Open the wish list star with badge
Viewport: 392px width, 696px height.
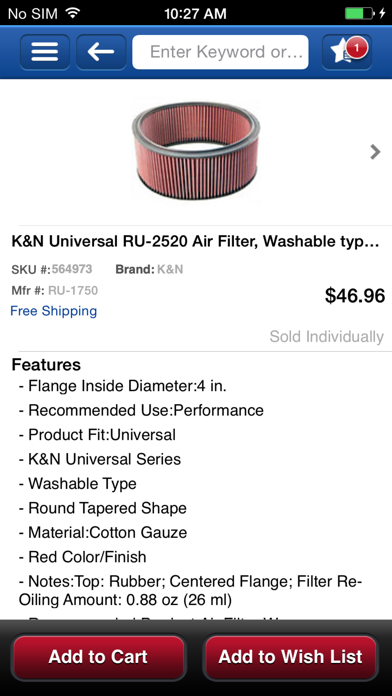tap(347, 52)
